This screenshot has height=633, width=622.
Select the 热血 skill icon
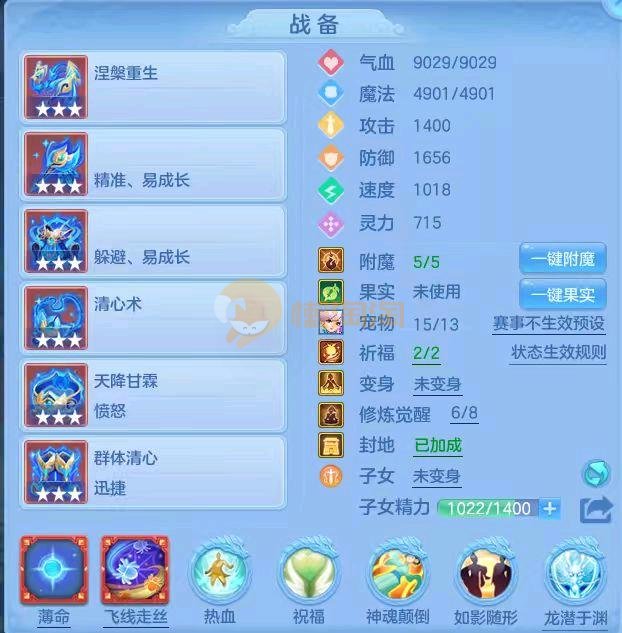(221, 571)
